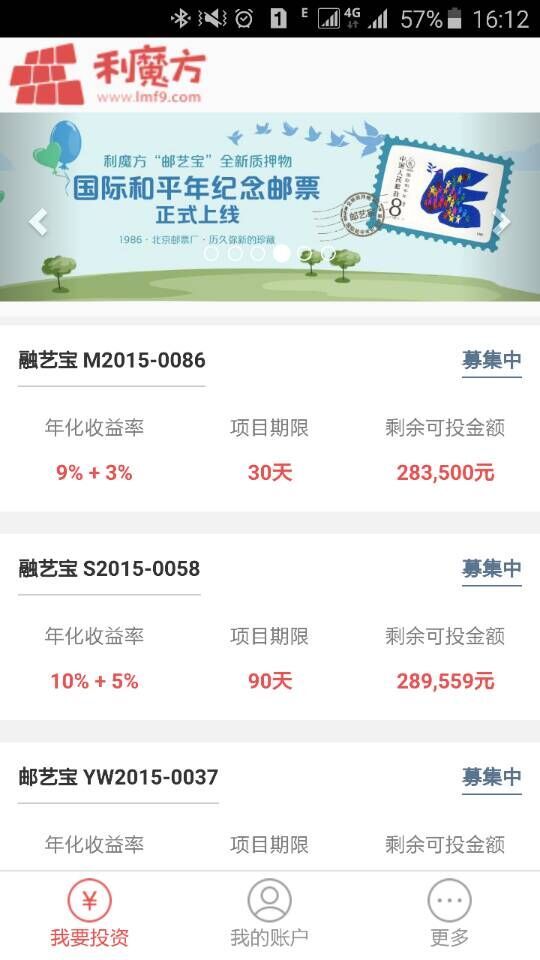Switch to the 我的账户 tab

[x=269, y=915]
